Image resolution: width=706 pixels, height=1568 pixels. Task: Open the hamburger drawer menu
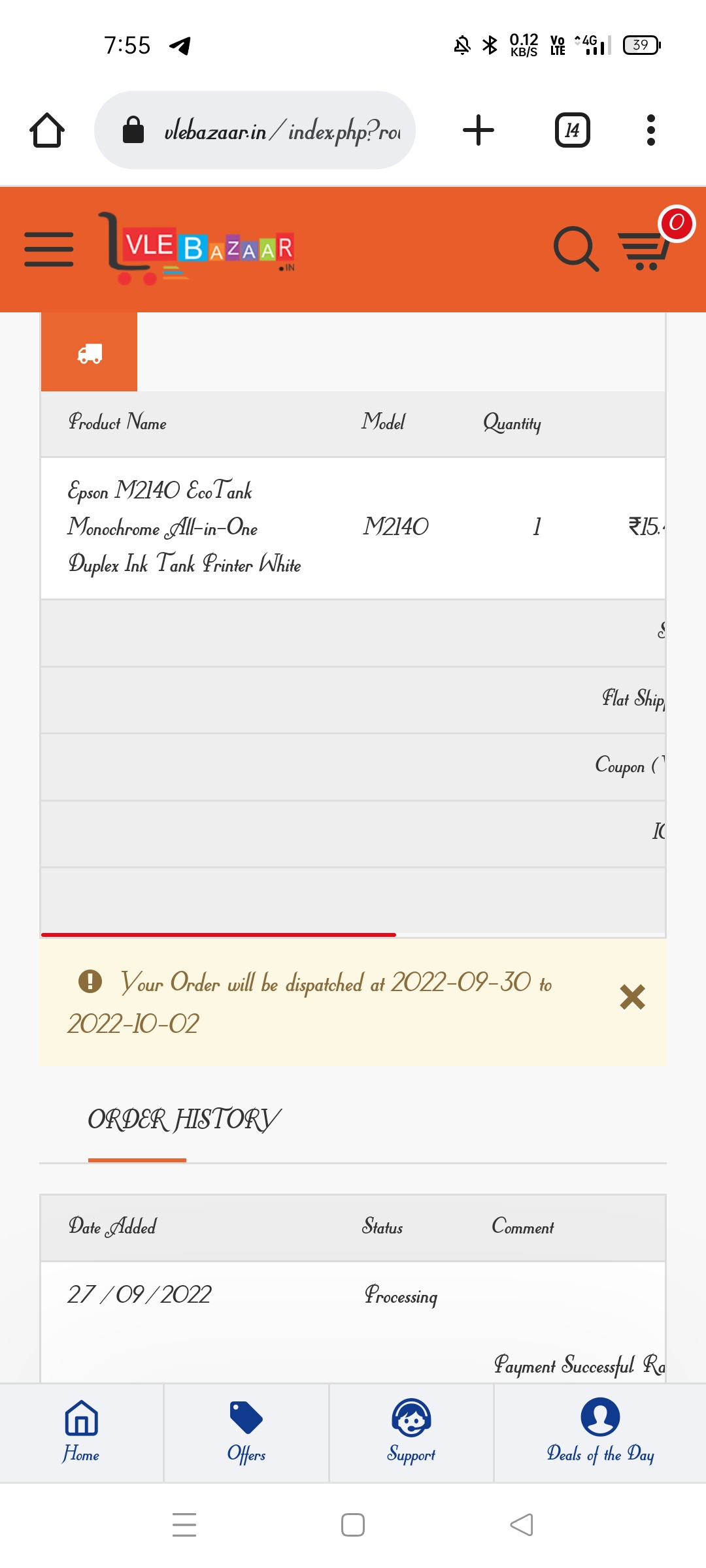tap(49, 249)
